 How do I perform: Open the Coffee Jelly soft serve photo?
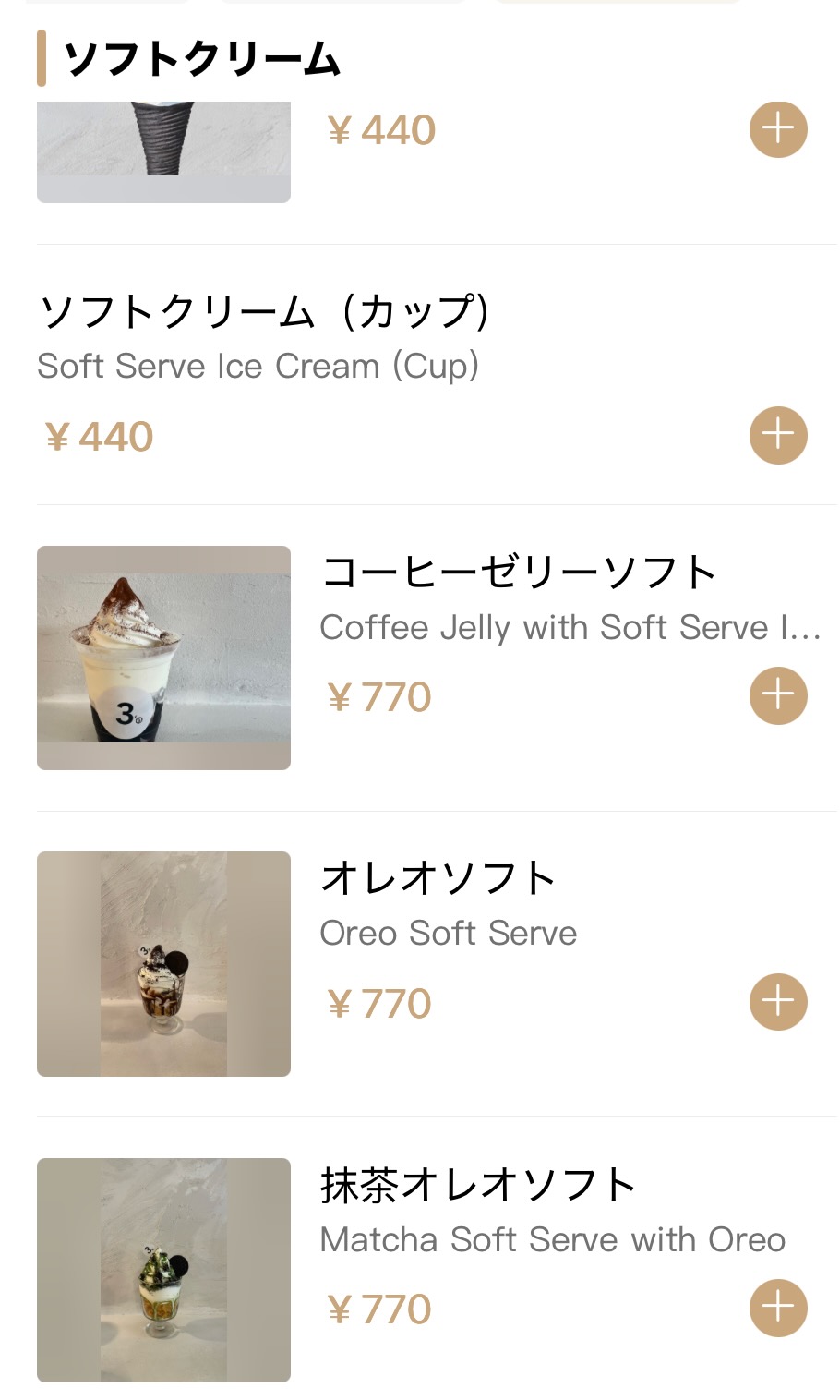[163, 658]
